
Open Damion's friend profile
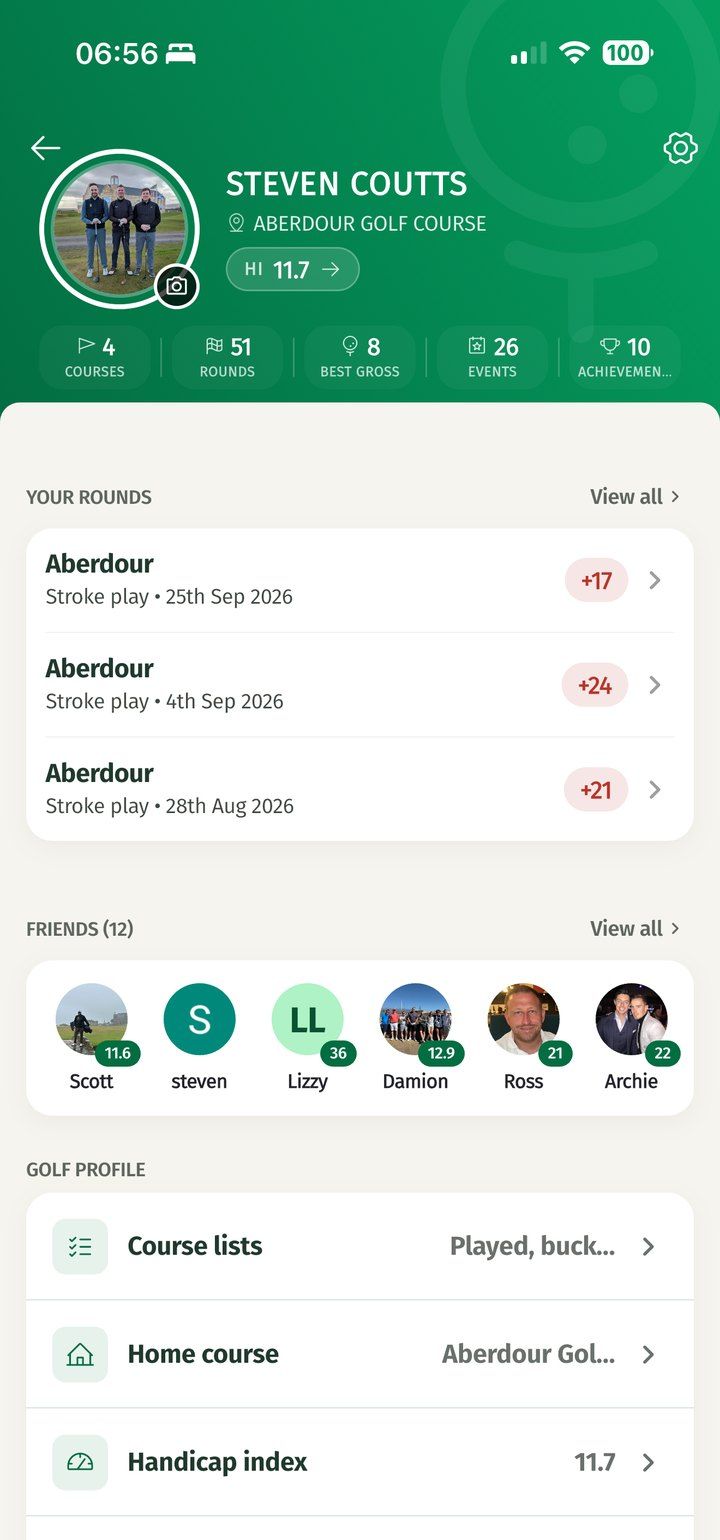416,1037
